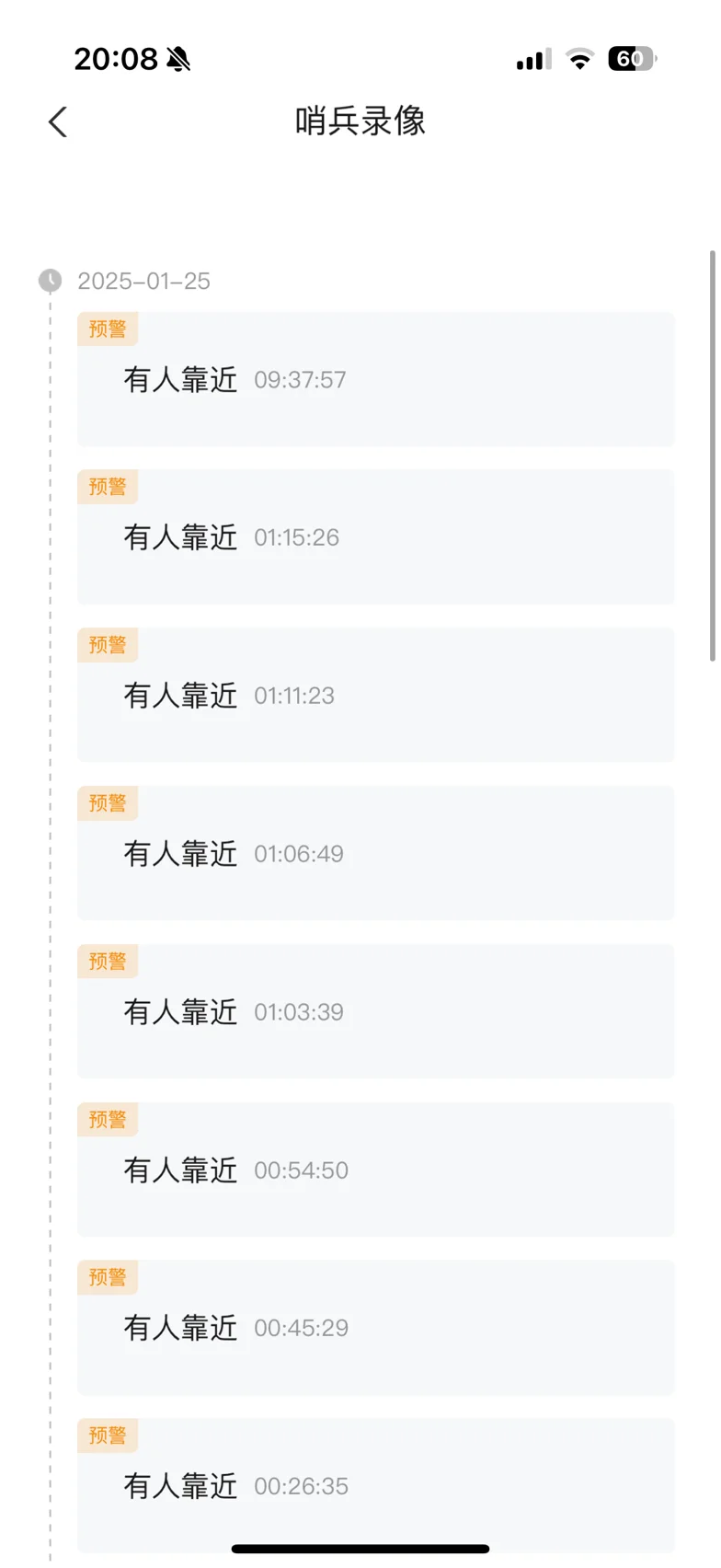Go back from the 哨兵录像 screen
721x1568 pixels.
pyautogui.click(x=58, y=121)
